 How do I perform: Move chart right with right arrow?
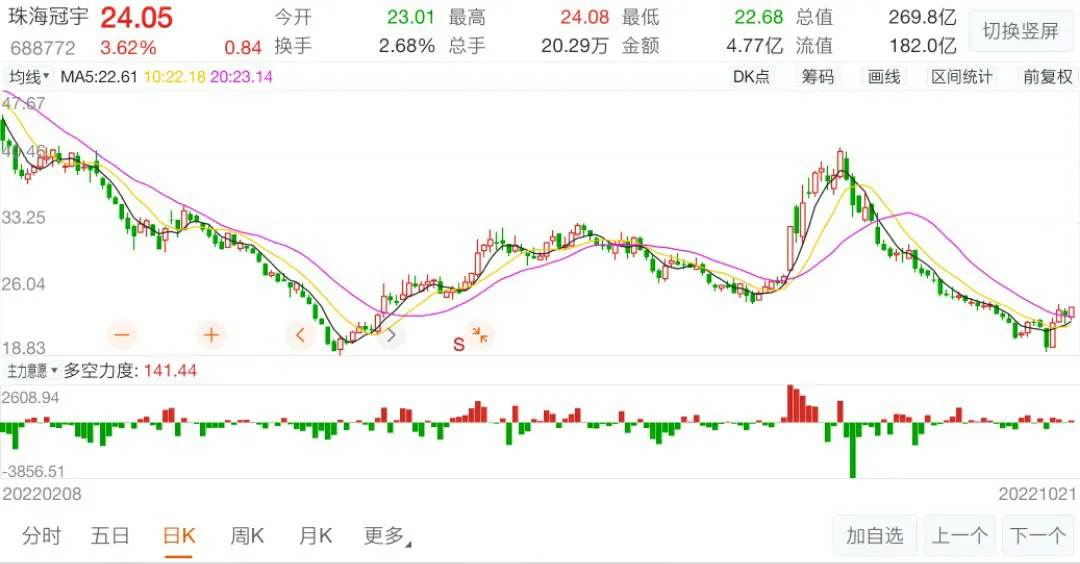pyautogui.click(x=390, y=334)
